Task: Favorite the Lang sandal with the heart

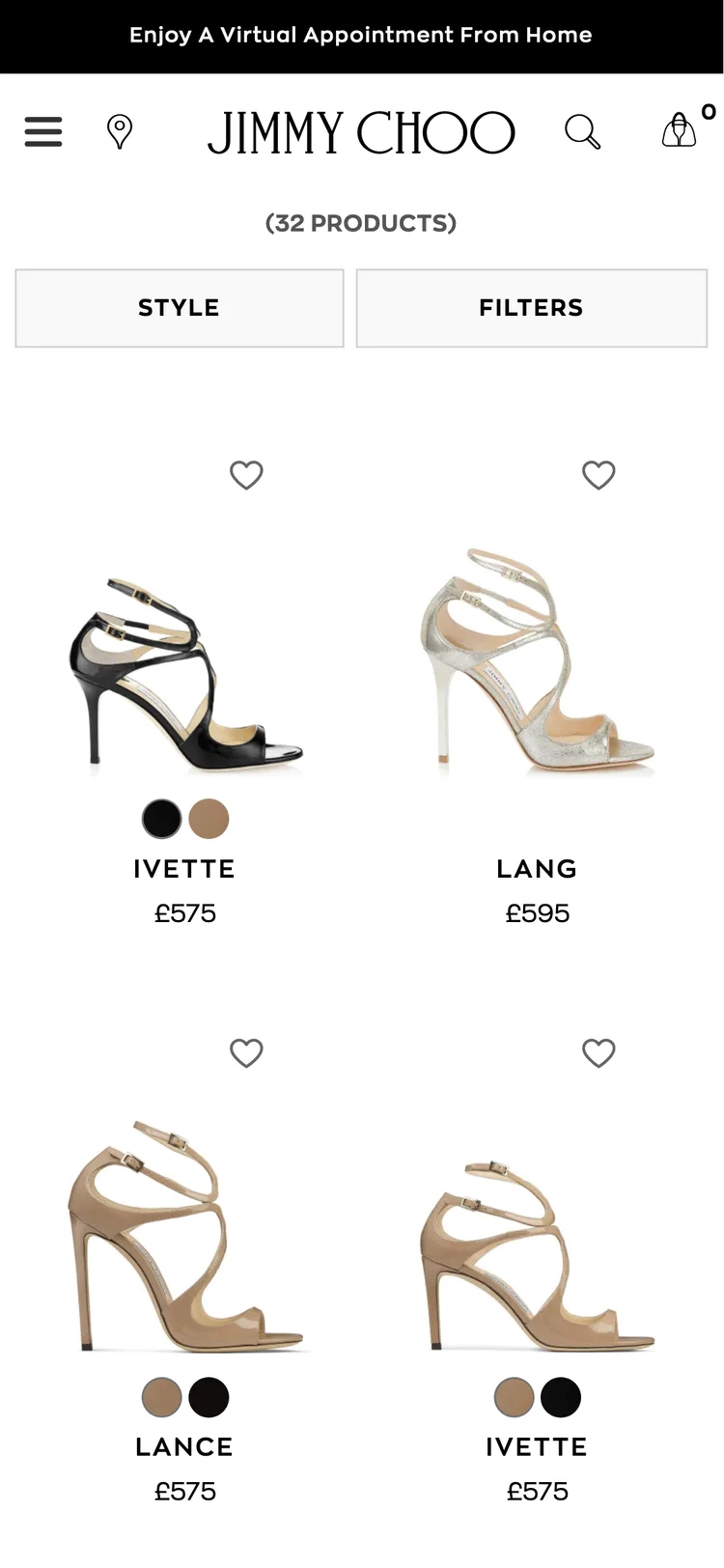Action: point(599,475)
